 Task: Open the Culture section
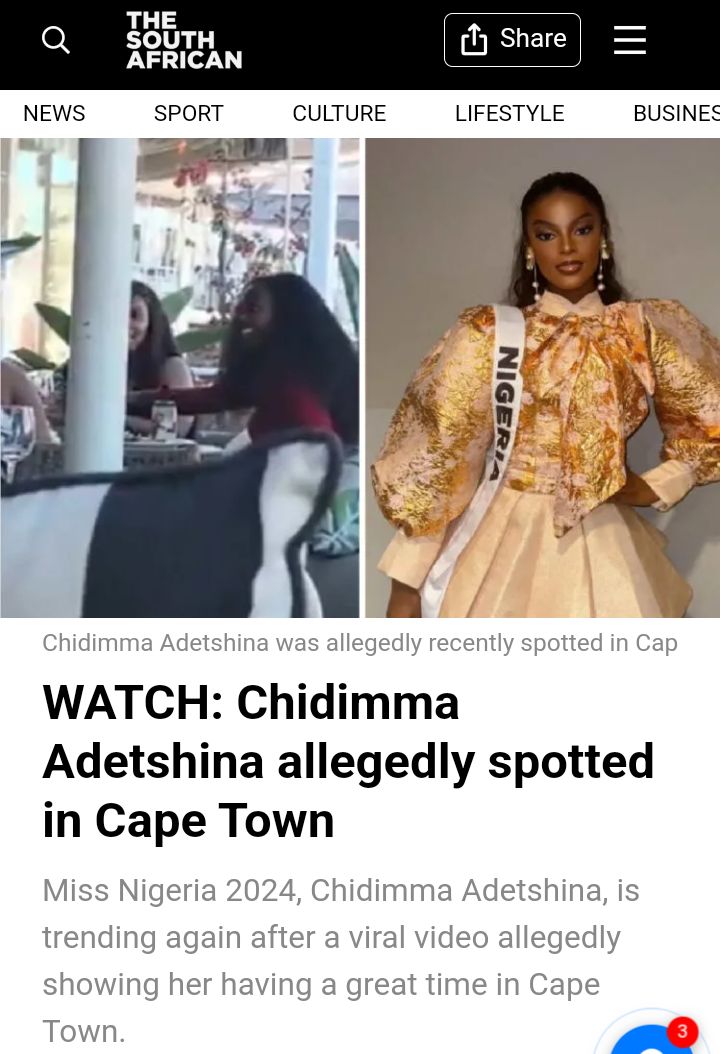pos(339,114)
